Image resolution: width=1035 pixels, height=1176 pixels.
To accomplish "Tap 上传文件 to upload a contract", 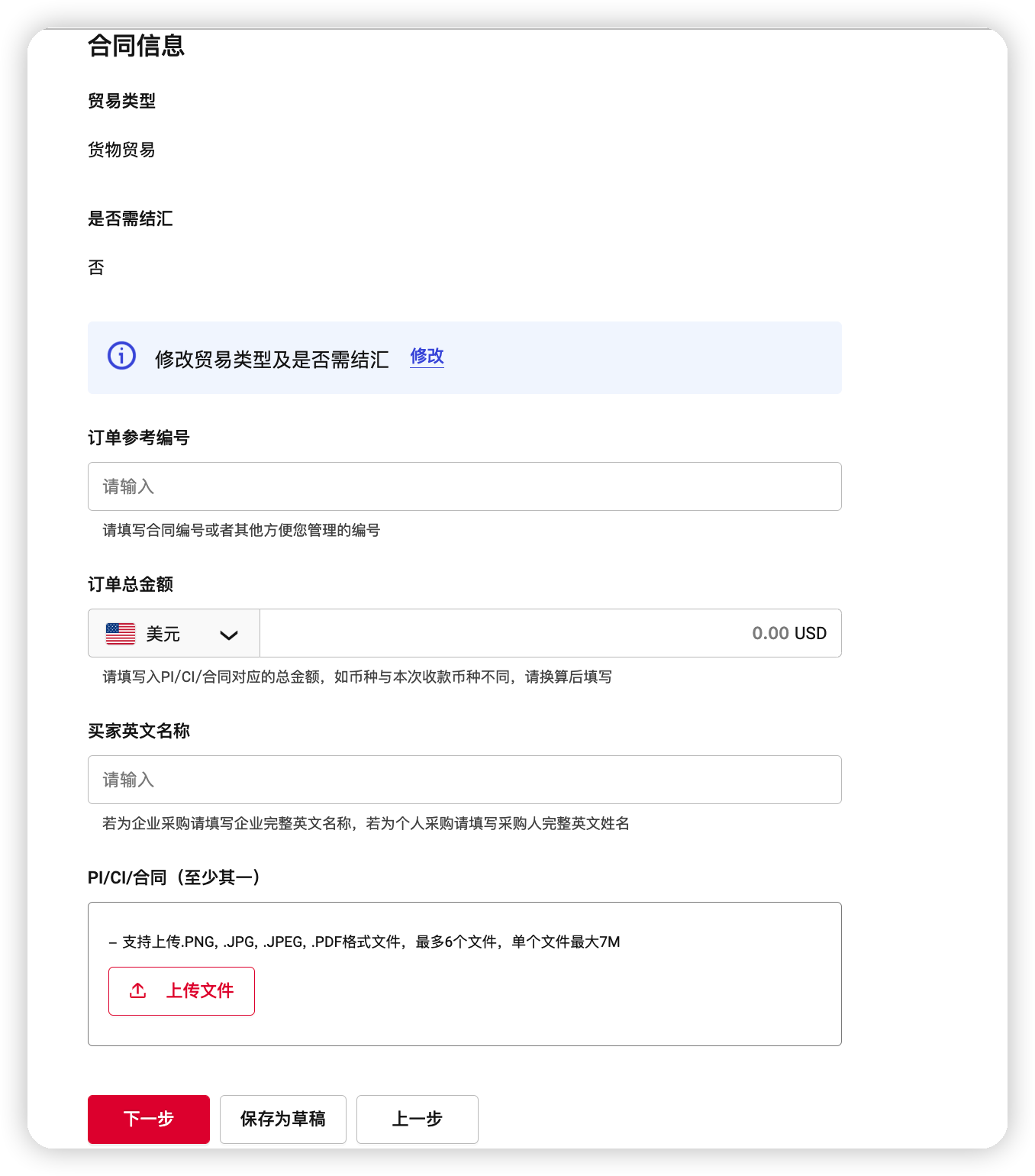I will click(x=182, y=991).
